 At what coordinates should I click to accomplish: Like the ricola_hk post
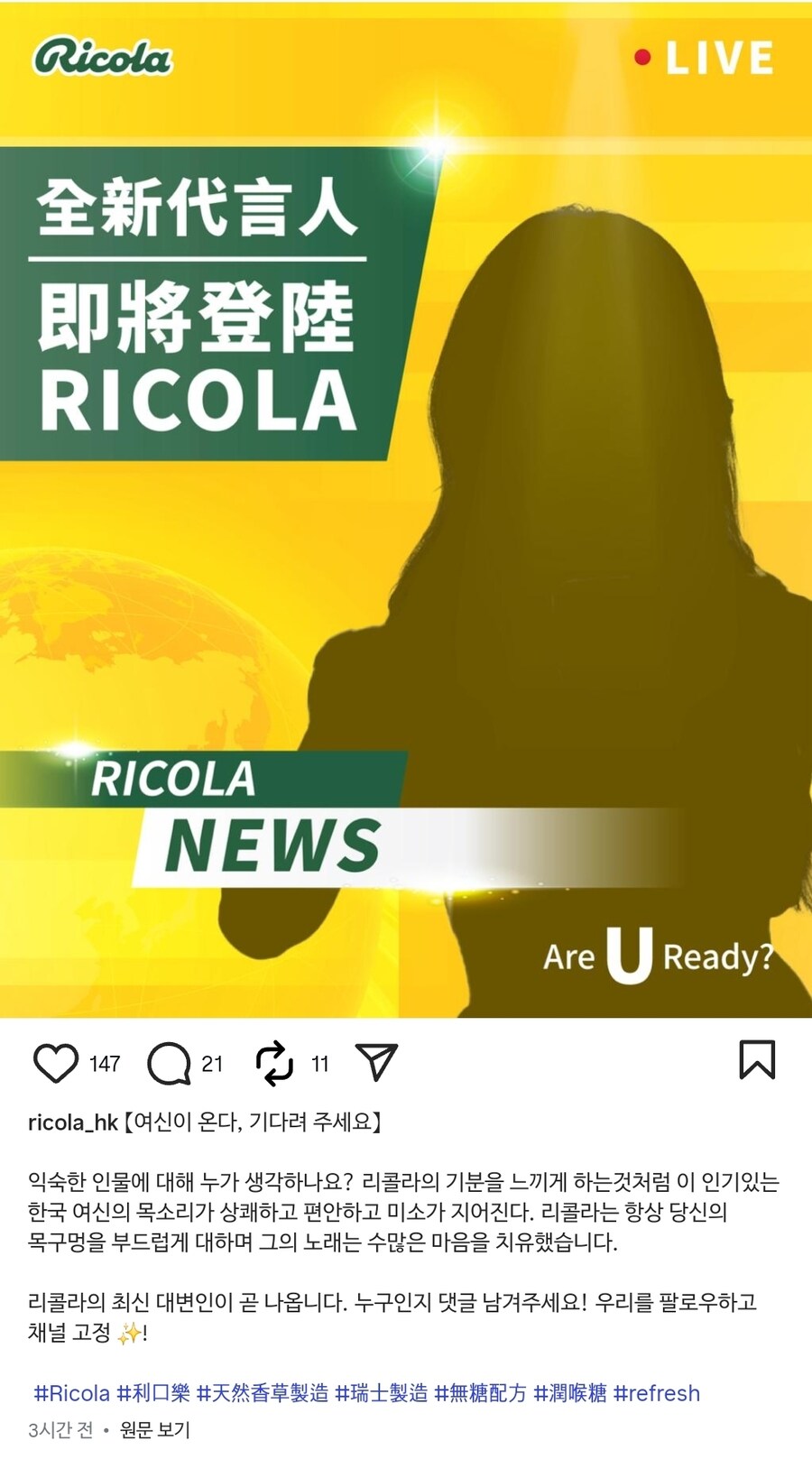pyautogui.click(x=56, y=1063)
